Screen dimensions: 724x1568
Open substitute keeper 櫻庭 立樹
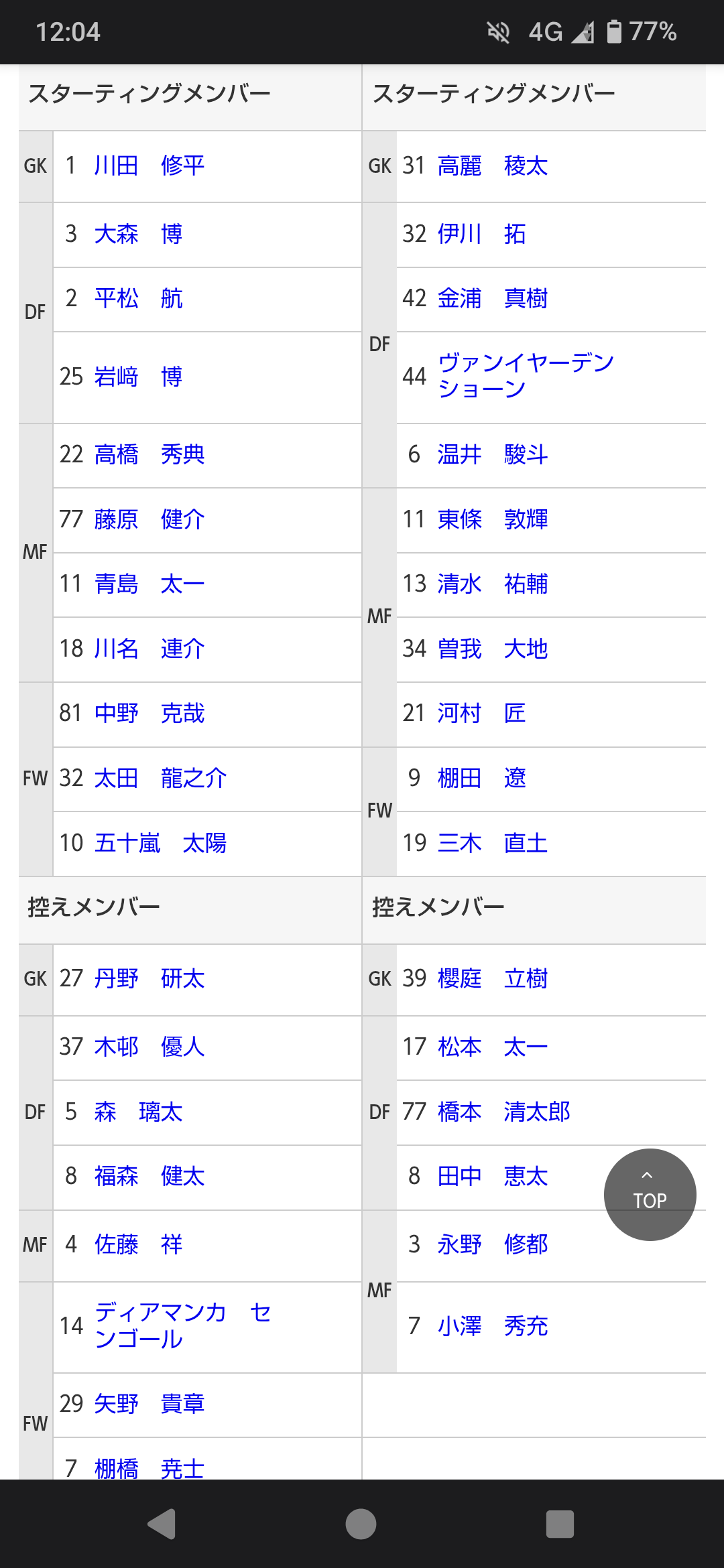pyautogui.click(x=492, y=978)
